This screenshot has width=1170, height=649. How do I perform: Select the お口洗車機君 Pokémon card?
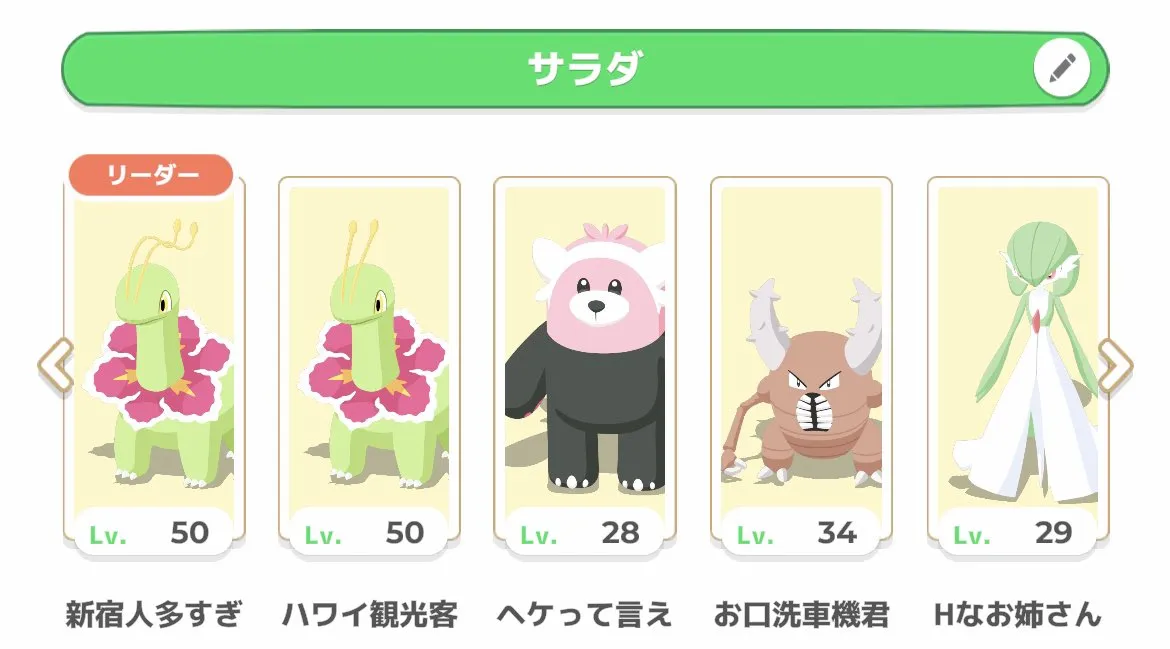point(801,370)
